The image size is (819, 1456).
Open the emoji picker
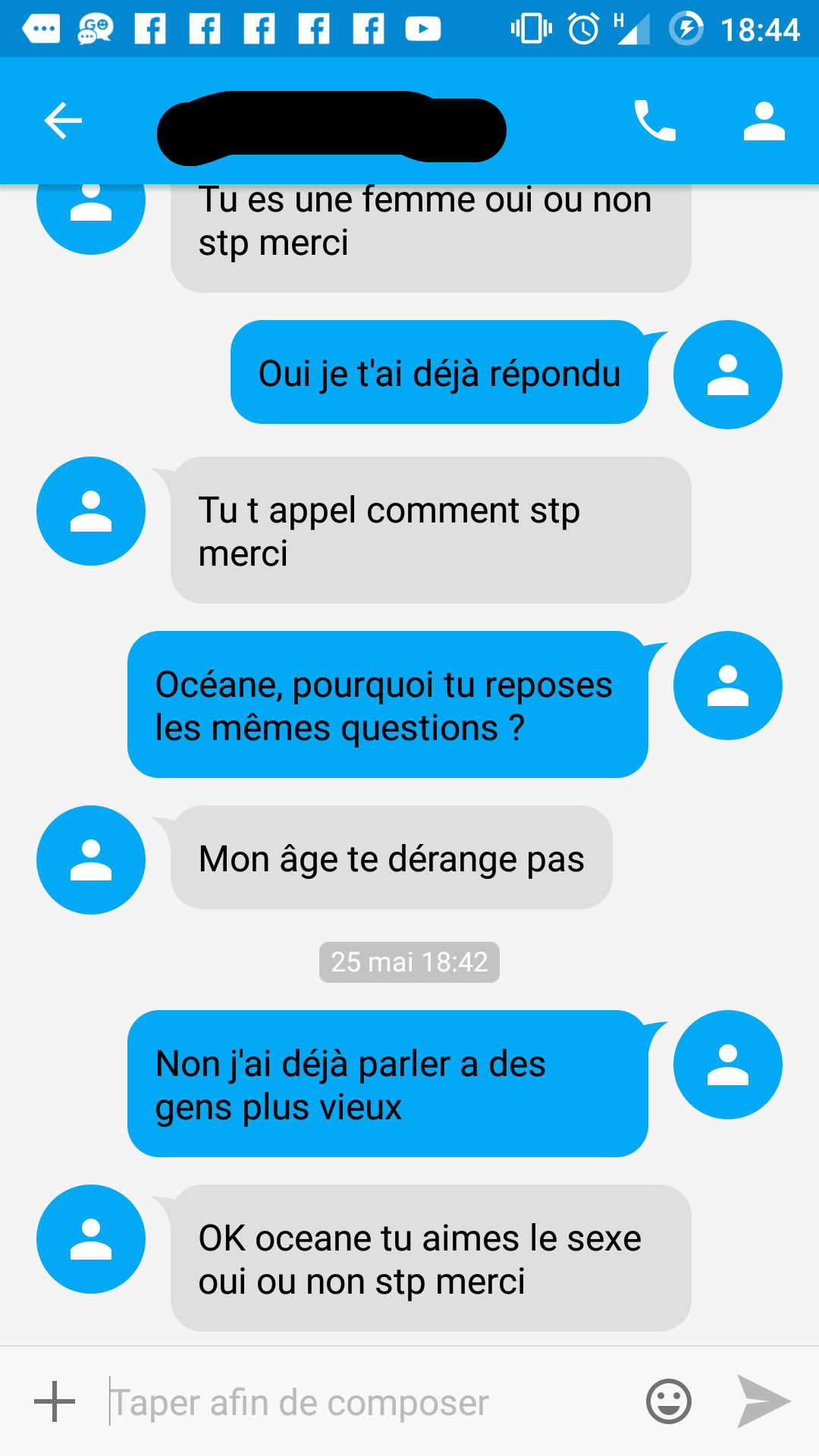[x=668, y=1401]
